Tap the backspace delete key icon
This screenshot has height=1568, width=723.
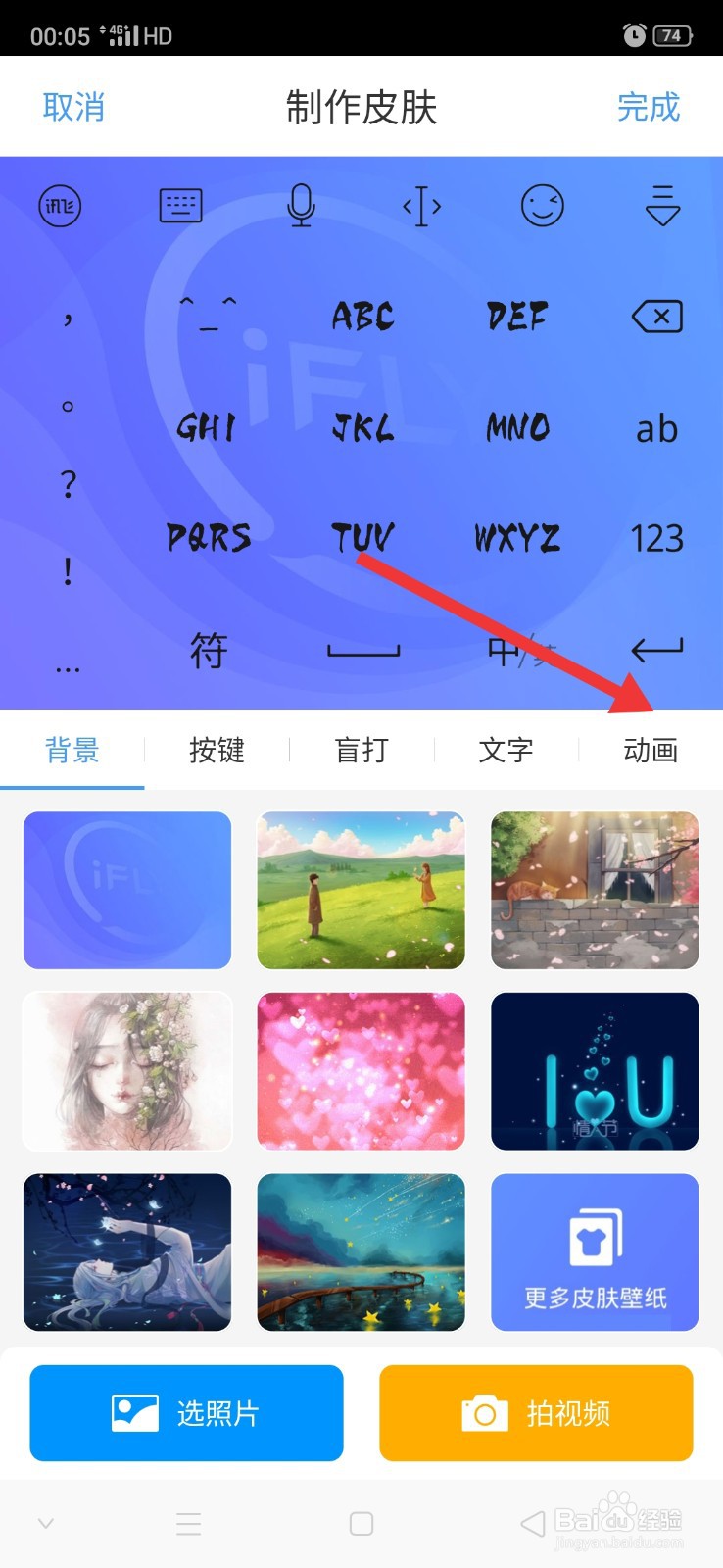(658, 317)
